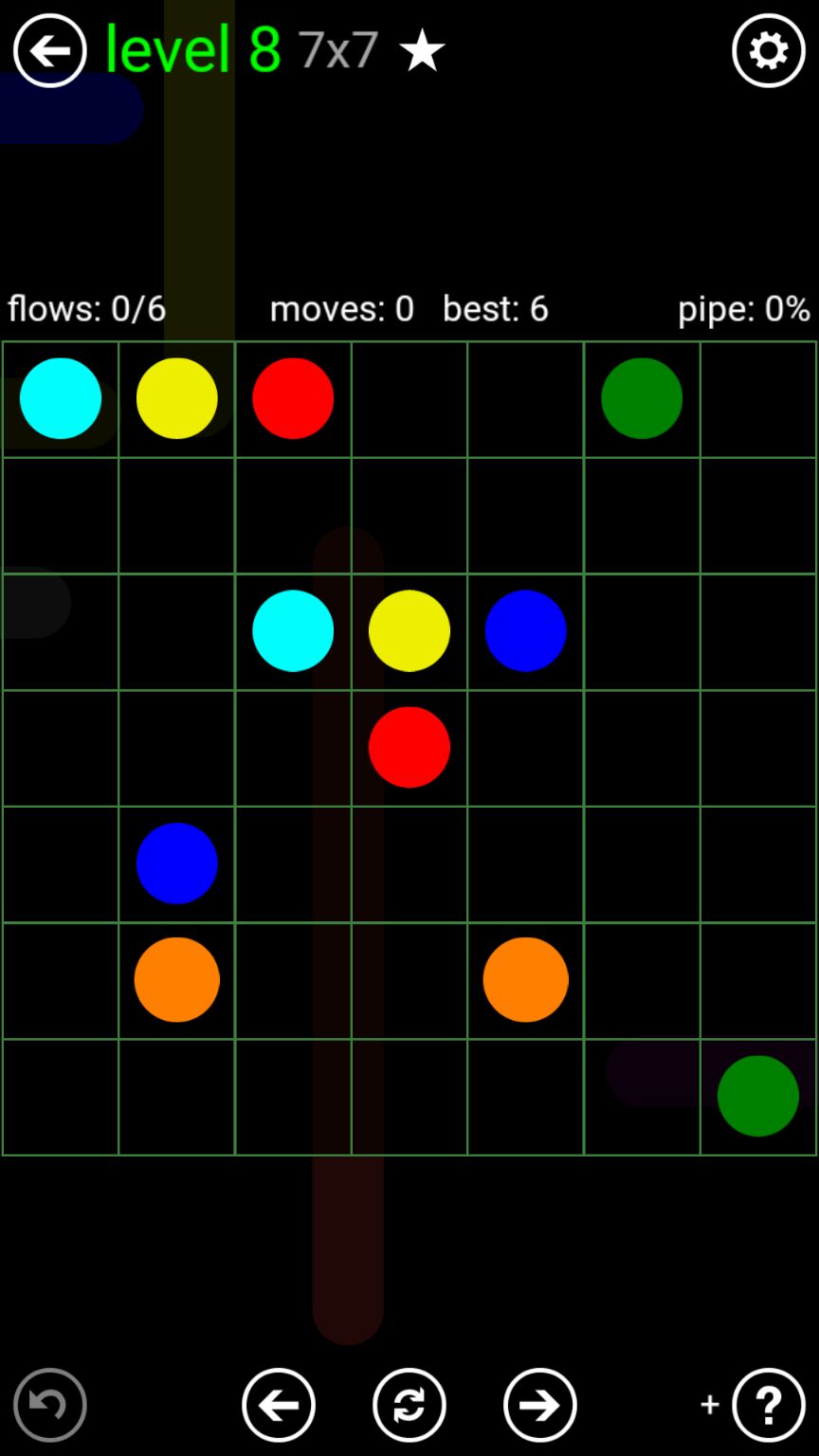Image resolution: width=819 pixels, height=1456 pixels.
Task: Tap the blue dot beside yellow dot
Action: tap(525, 630)
